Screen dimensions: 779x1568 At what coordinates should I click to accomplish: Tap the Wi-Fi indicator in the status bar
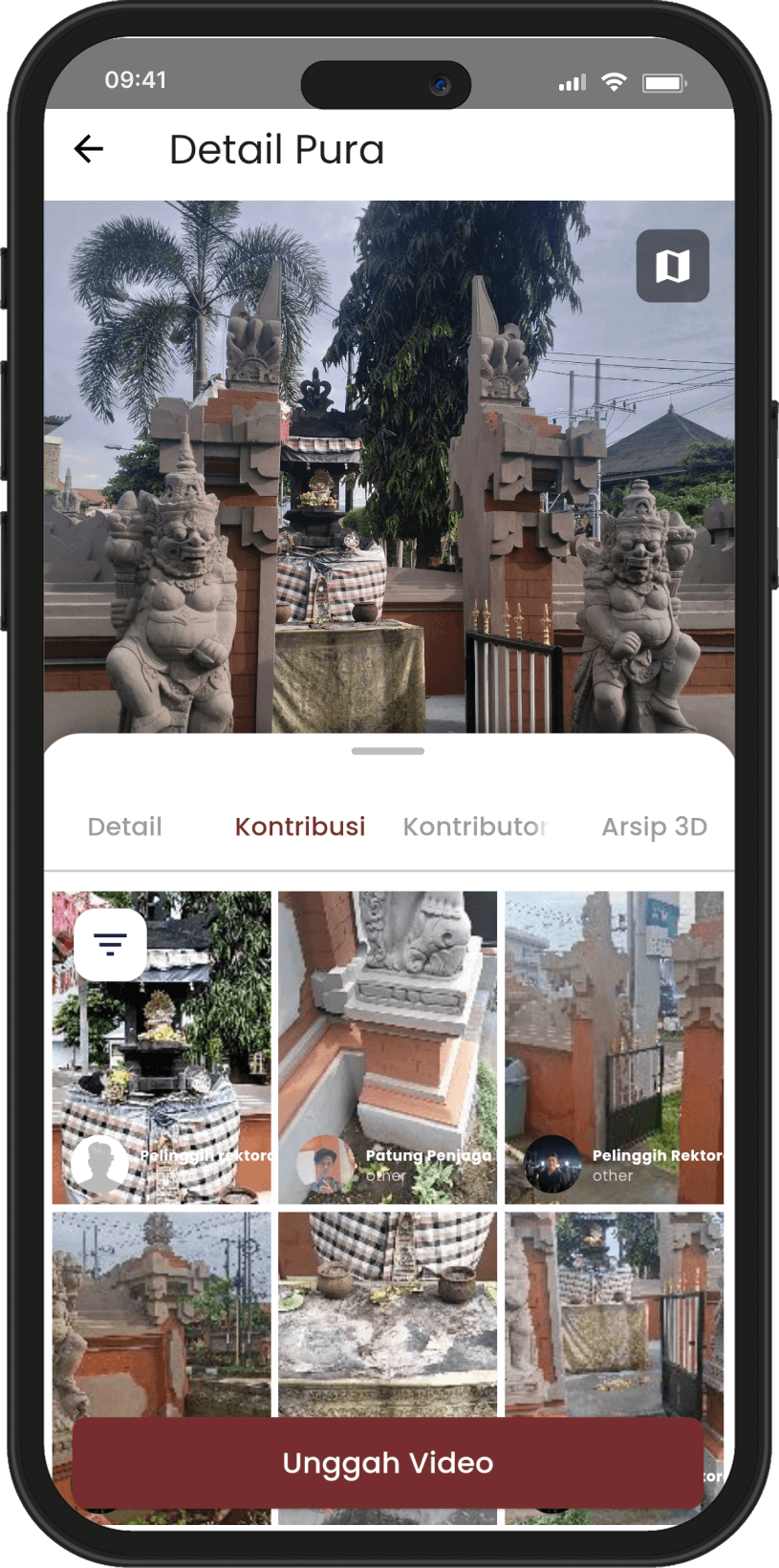tap(613, 82)
